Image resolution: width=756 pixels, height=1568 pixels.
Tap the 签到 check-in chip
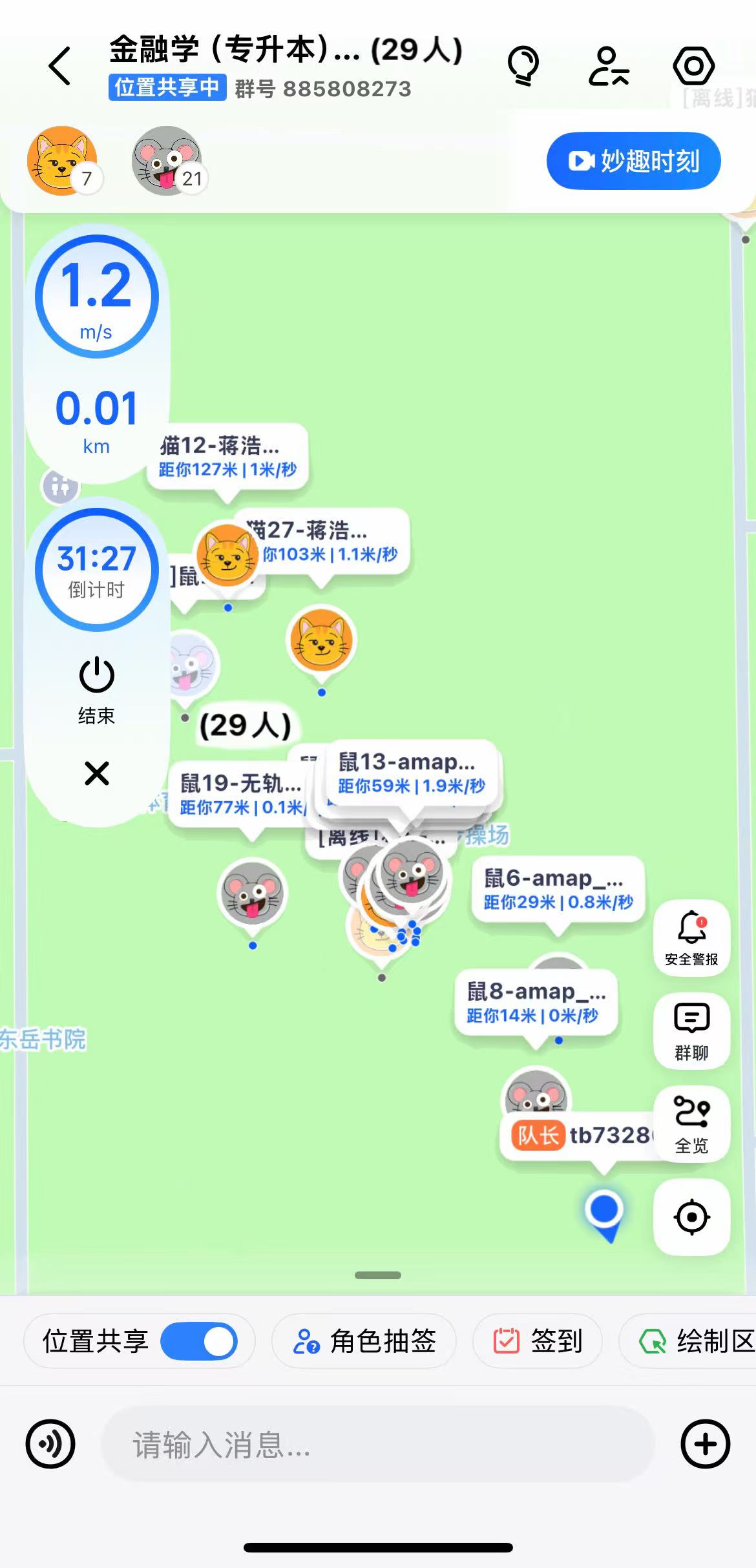click(537, 1342)
